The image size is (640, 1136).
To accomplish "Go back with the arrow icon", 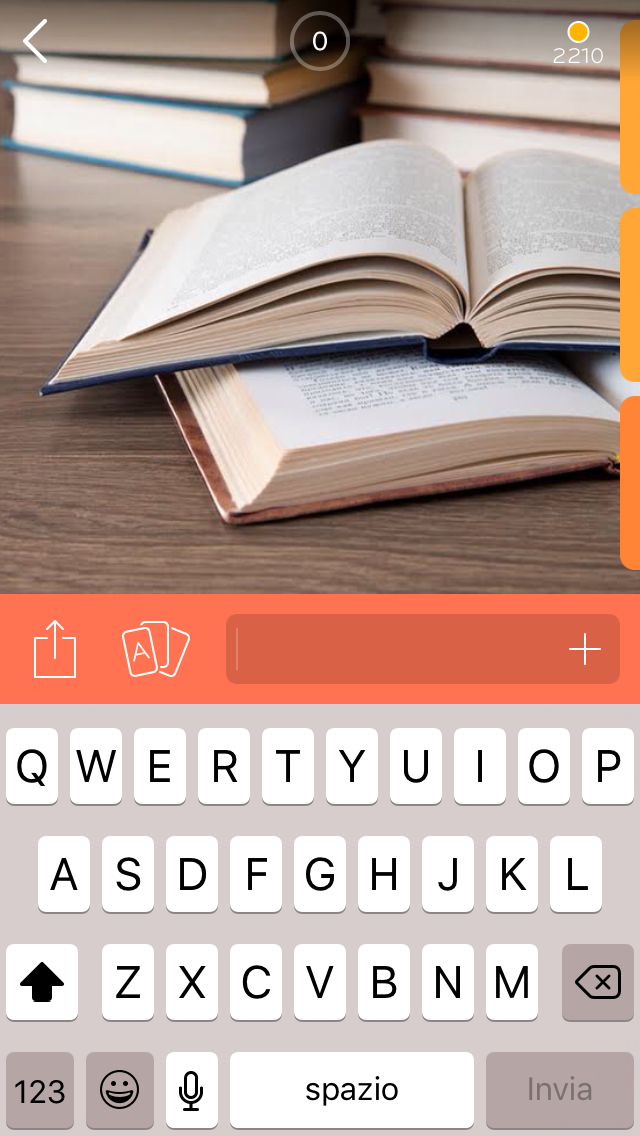I will tap(36, 42).
